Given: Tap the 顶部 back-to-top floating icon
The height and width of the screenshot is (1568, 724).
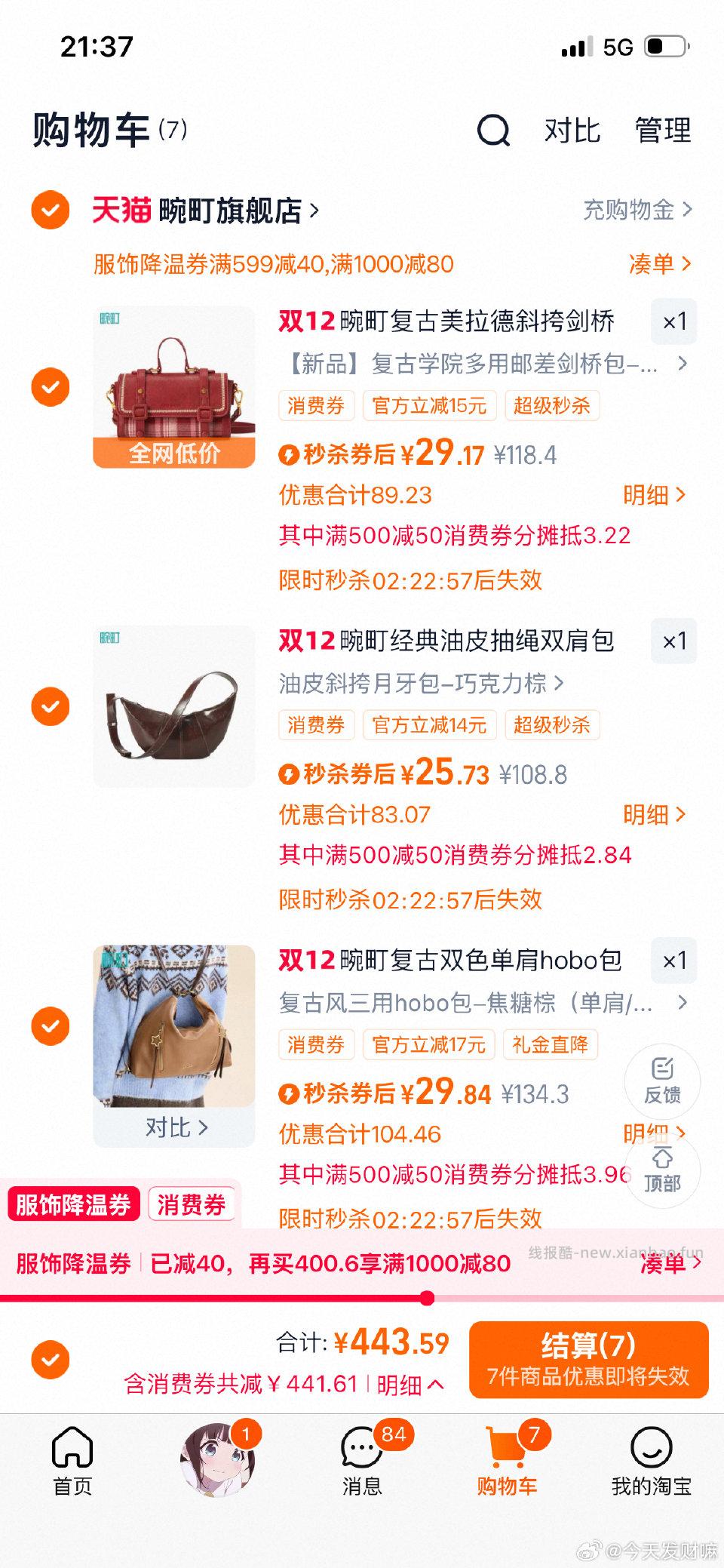Looking at the screenshot, I should (x=662, y=1170).
